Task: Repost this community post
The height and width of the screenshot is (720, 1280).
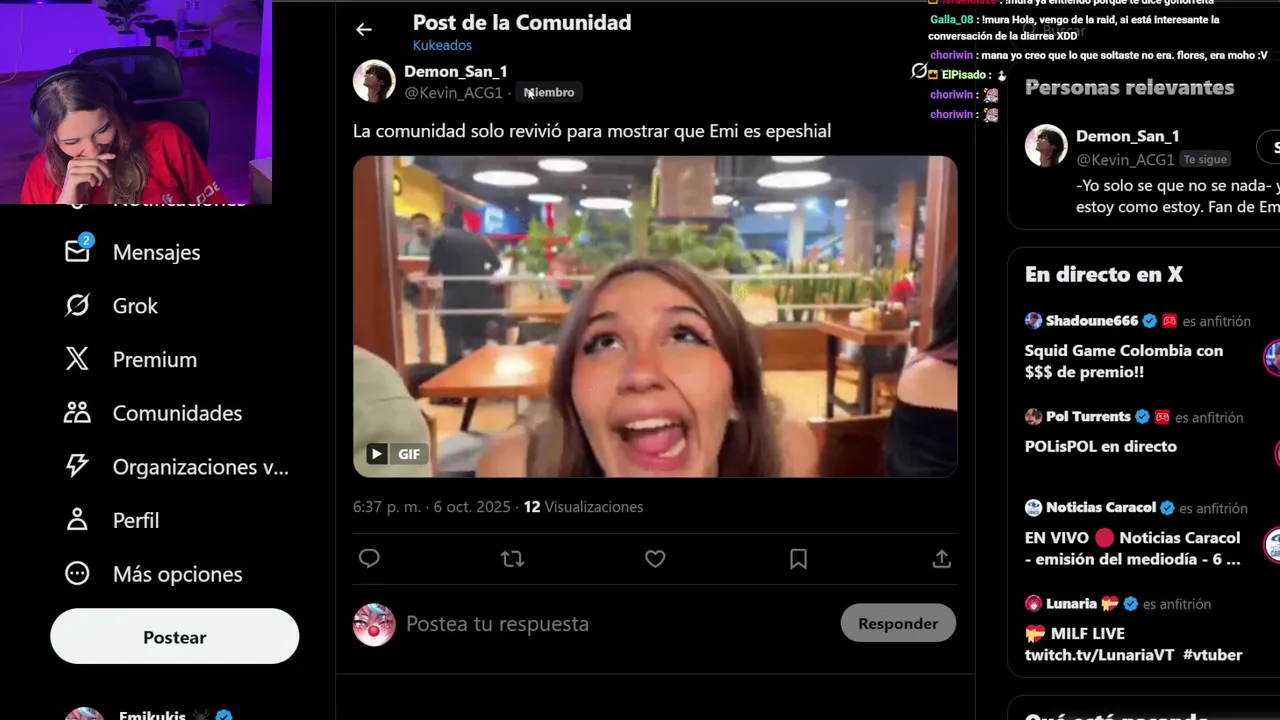Action: (x=512, y=559)
